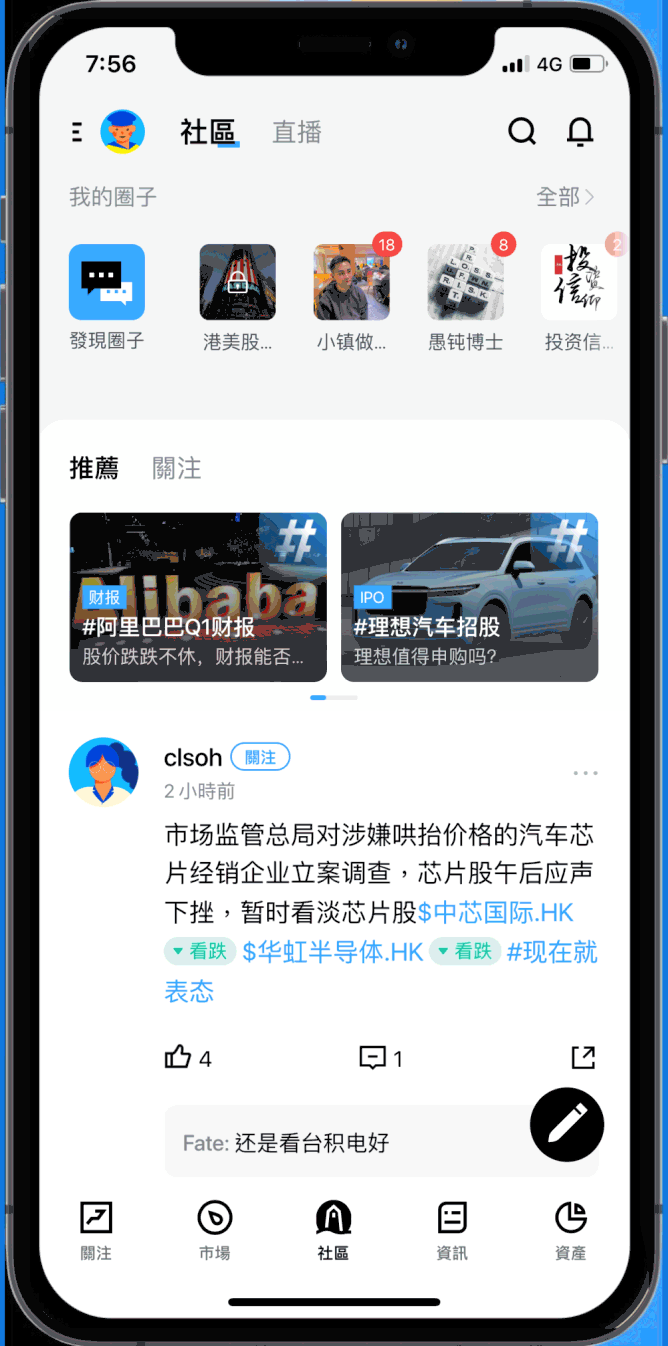Open the 港美股 circle
The image size is (668, 1346).
click(x=238, y=282)
